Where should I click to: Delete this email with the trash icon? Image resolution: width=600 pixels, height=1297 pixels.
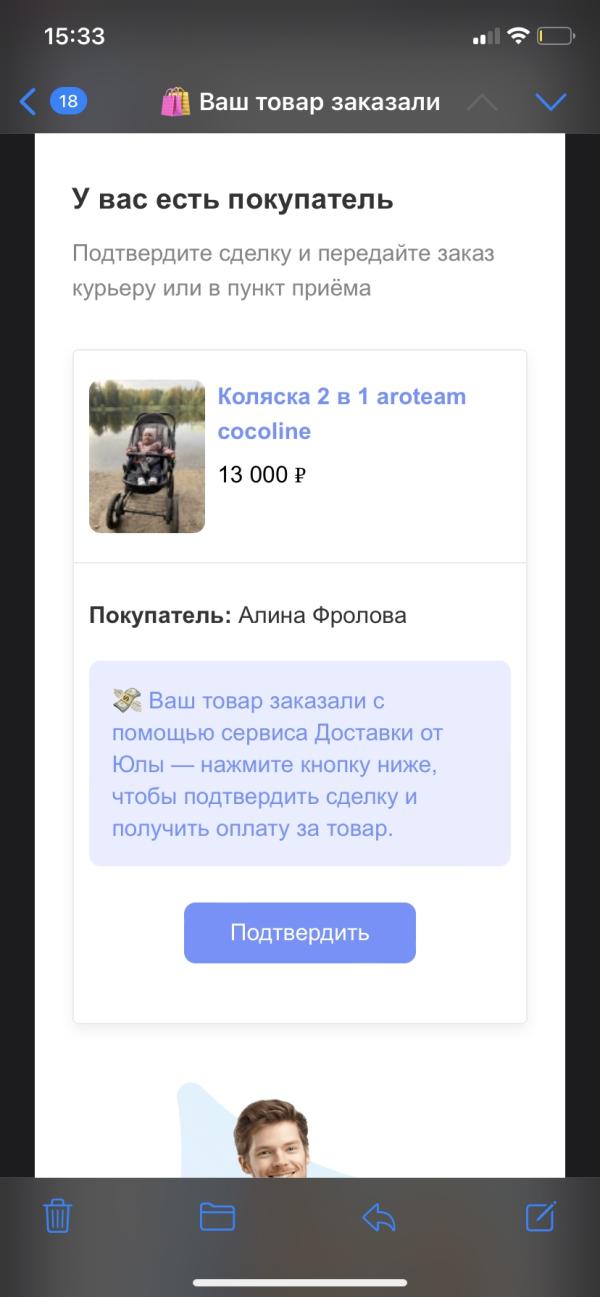58,1216
